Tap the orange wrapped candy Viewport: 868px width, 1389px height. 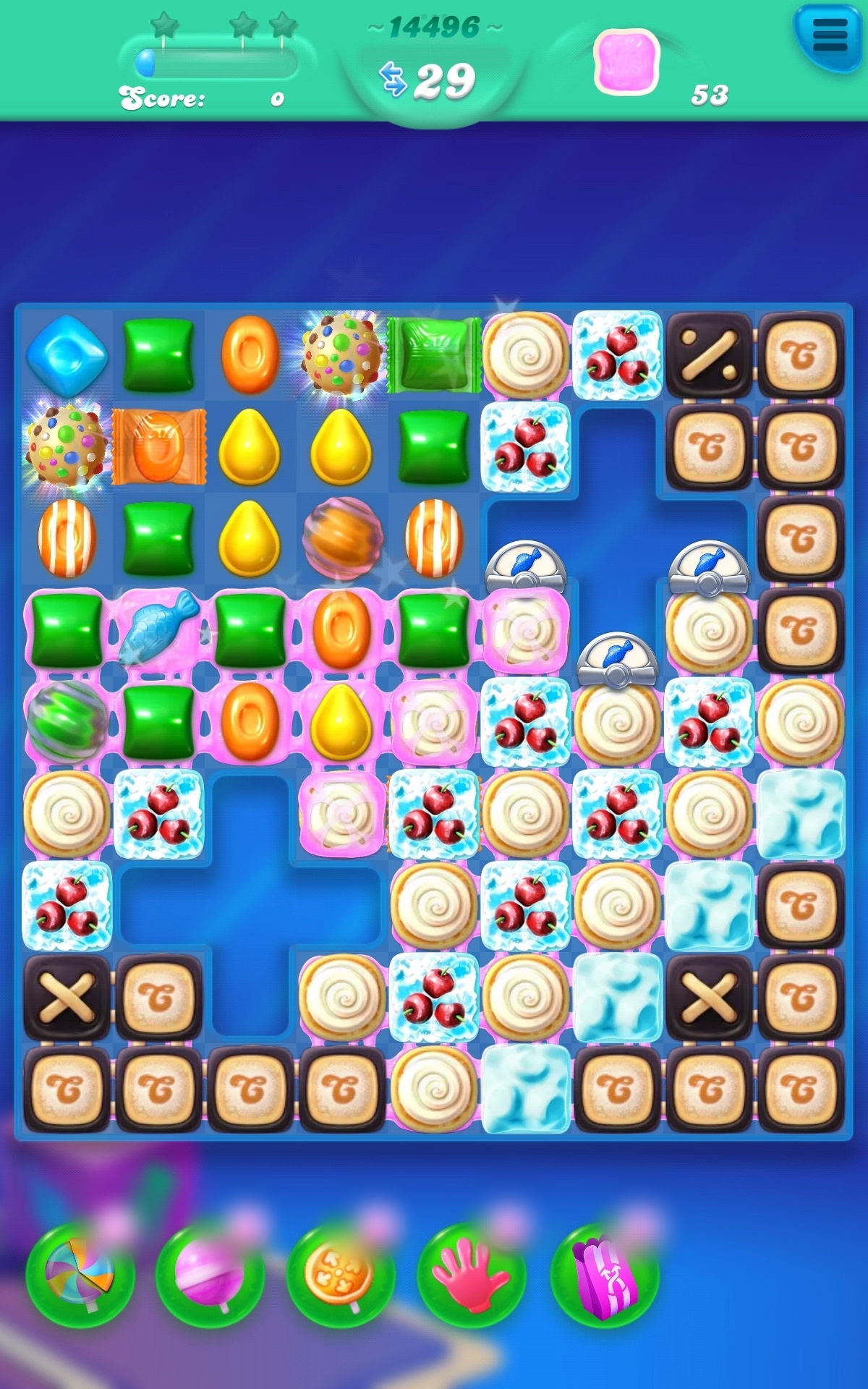click(159, 446)
